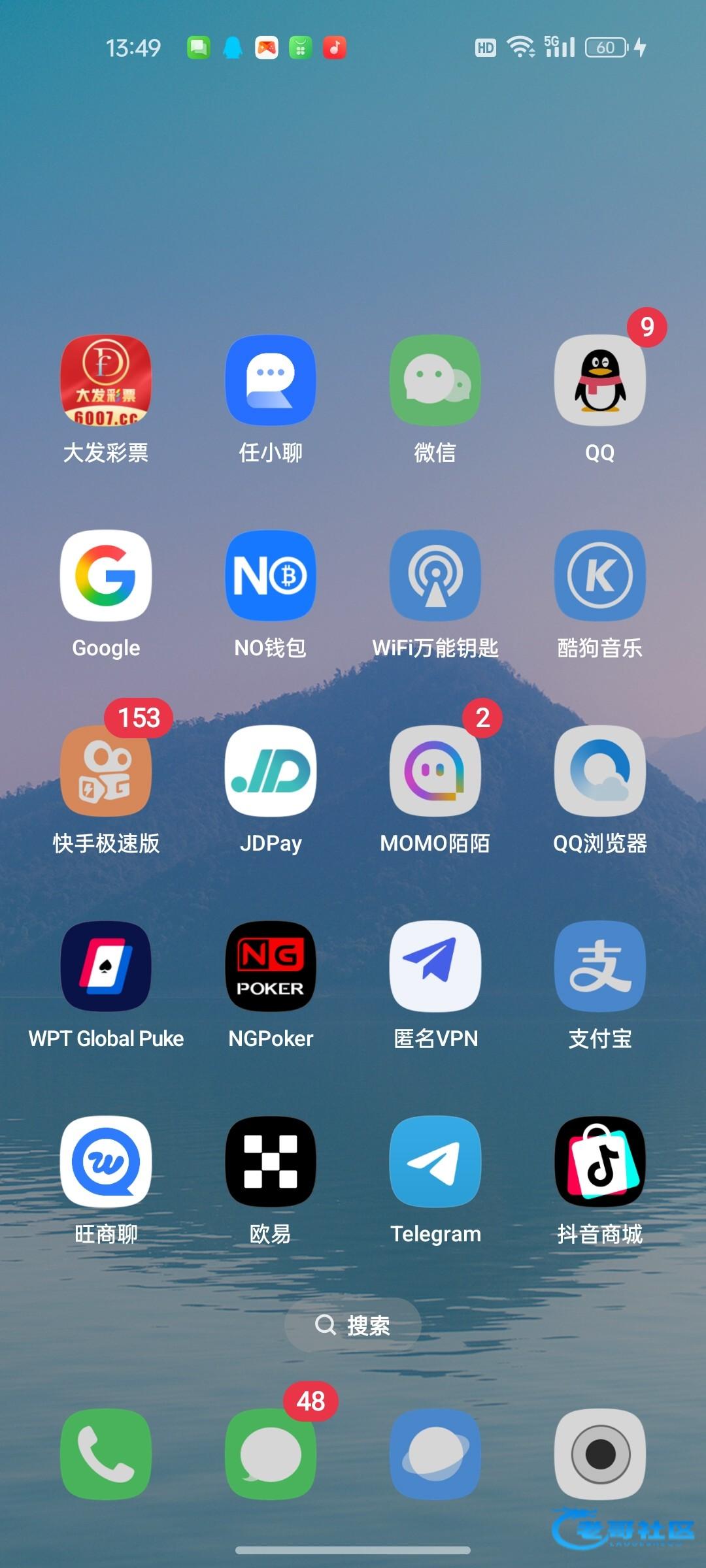Launch 任小聊 chat app
The image size is (706, 1568).
[271, 380]
